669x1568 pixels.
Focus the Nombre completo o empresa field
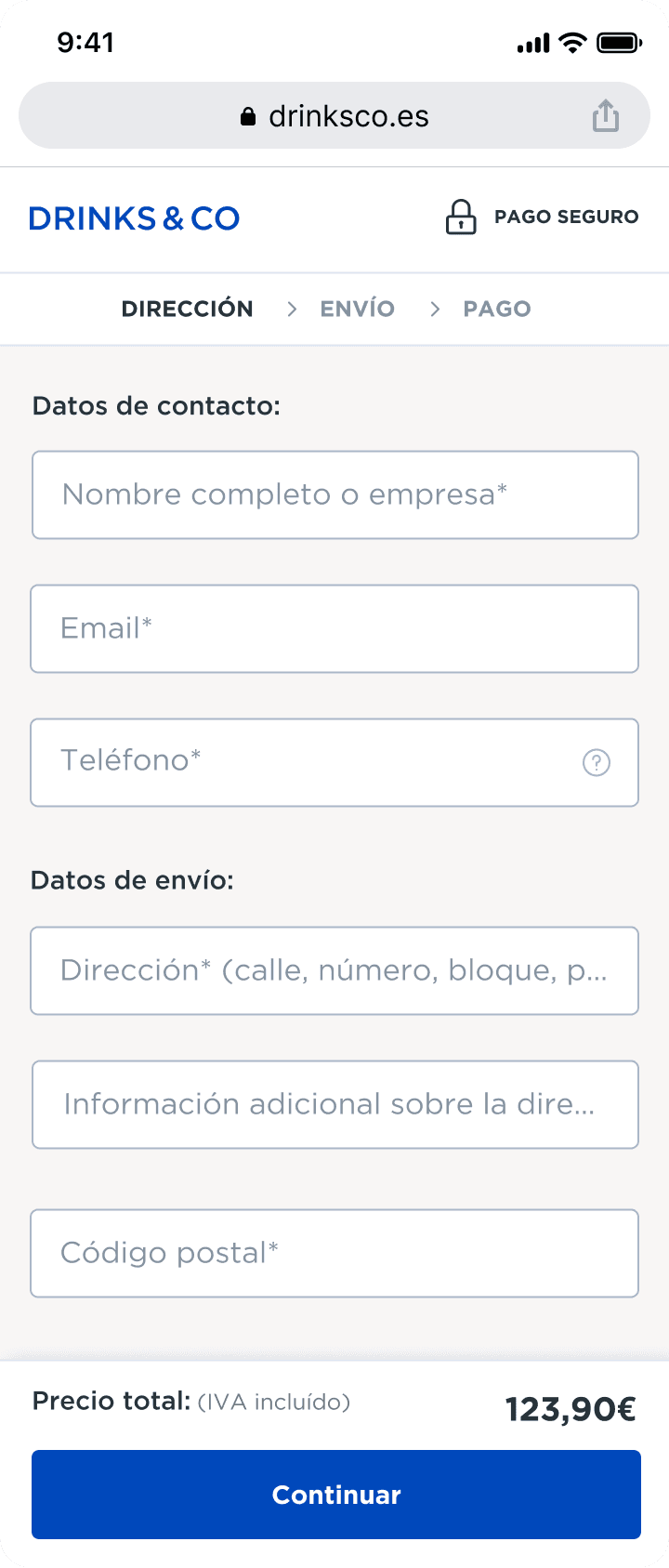coord(334,494)
